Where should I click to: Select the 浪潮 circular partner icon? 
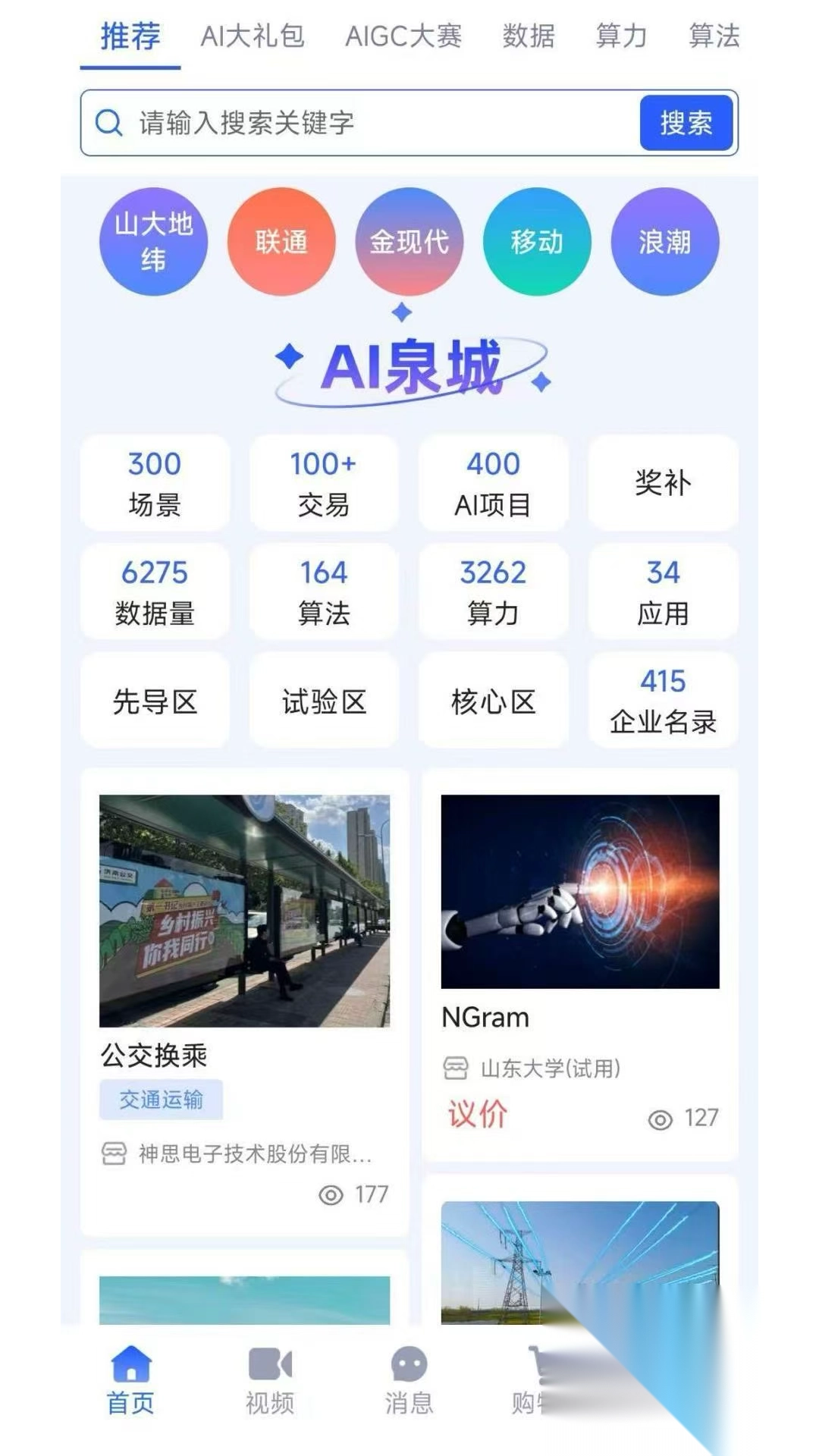[664, 240]
